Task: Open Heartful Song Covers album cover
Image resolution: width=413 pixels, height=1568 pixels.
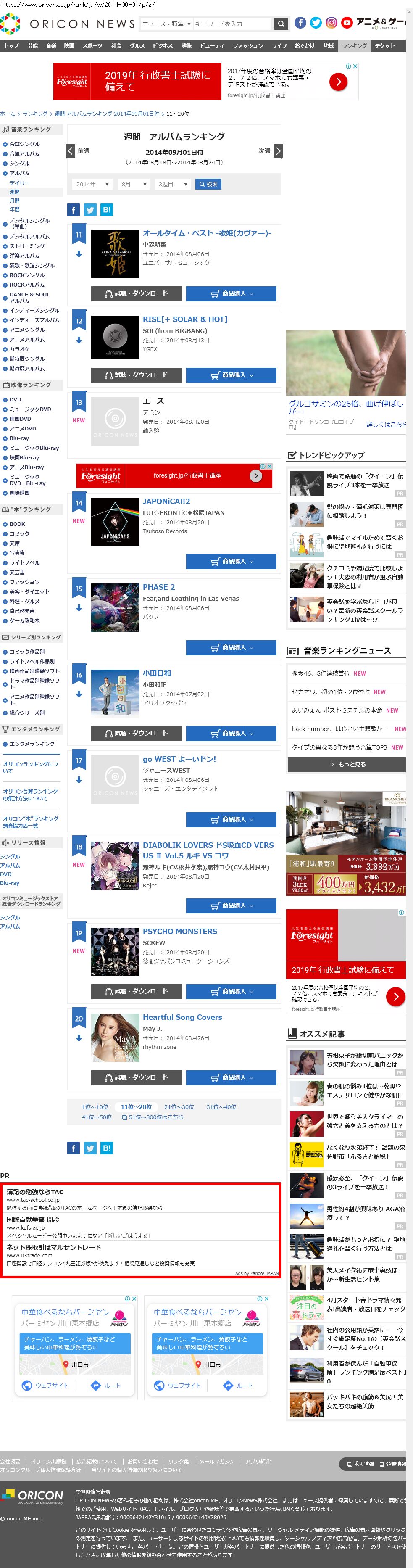Action: tap(115, 1037)
